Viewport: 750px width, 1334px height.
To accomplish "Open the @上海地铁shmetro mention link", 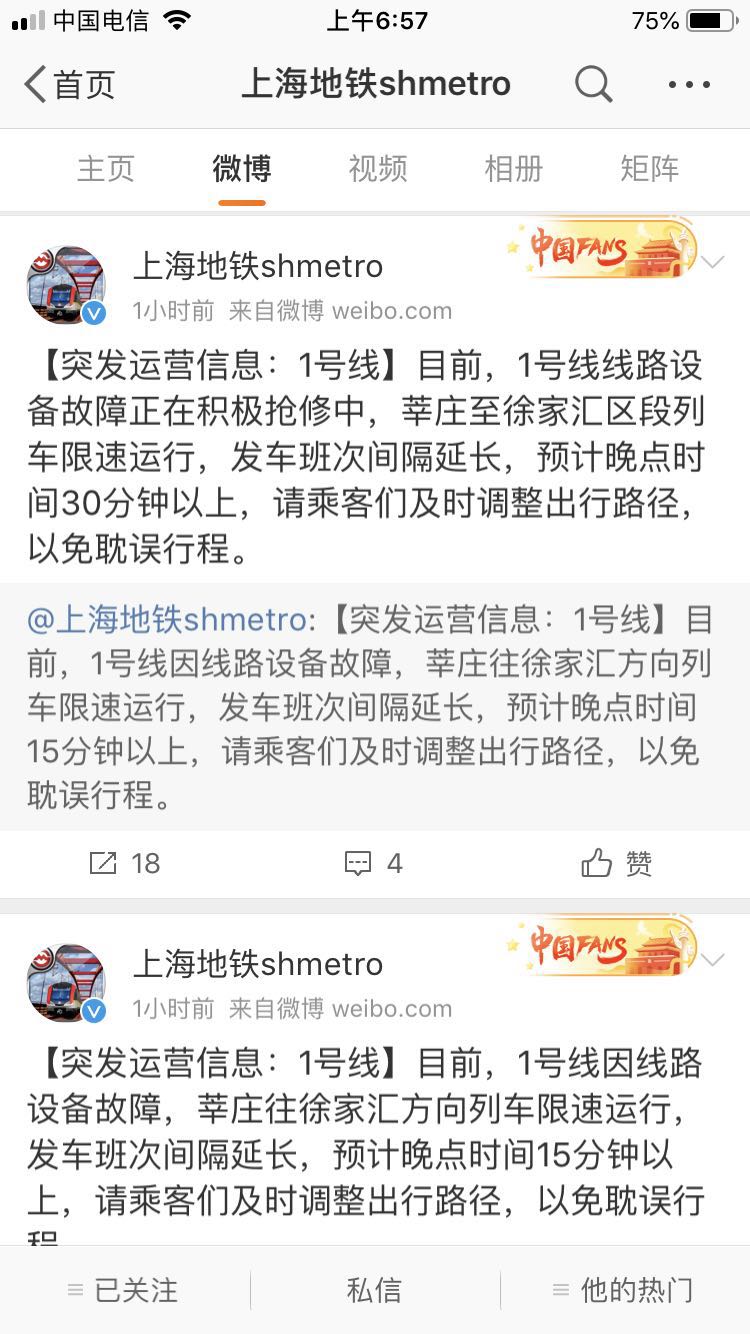I will click(166, 620).
